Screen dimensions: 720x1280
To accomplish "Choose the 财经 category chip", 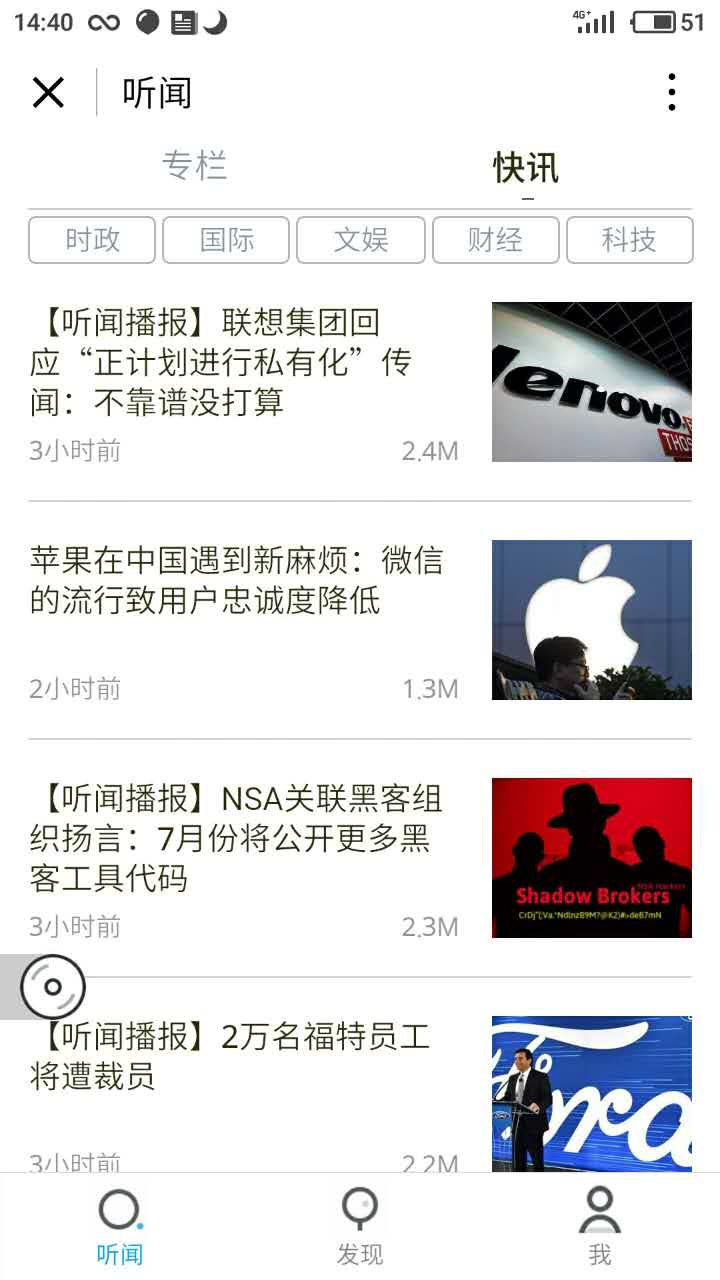I will pos(495,240).
